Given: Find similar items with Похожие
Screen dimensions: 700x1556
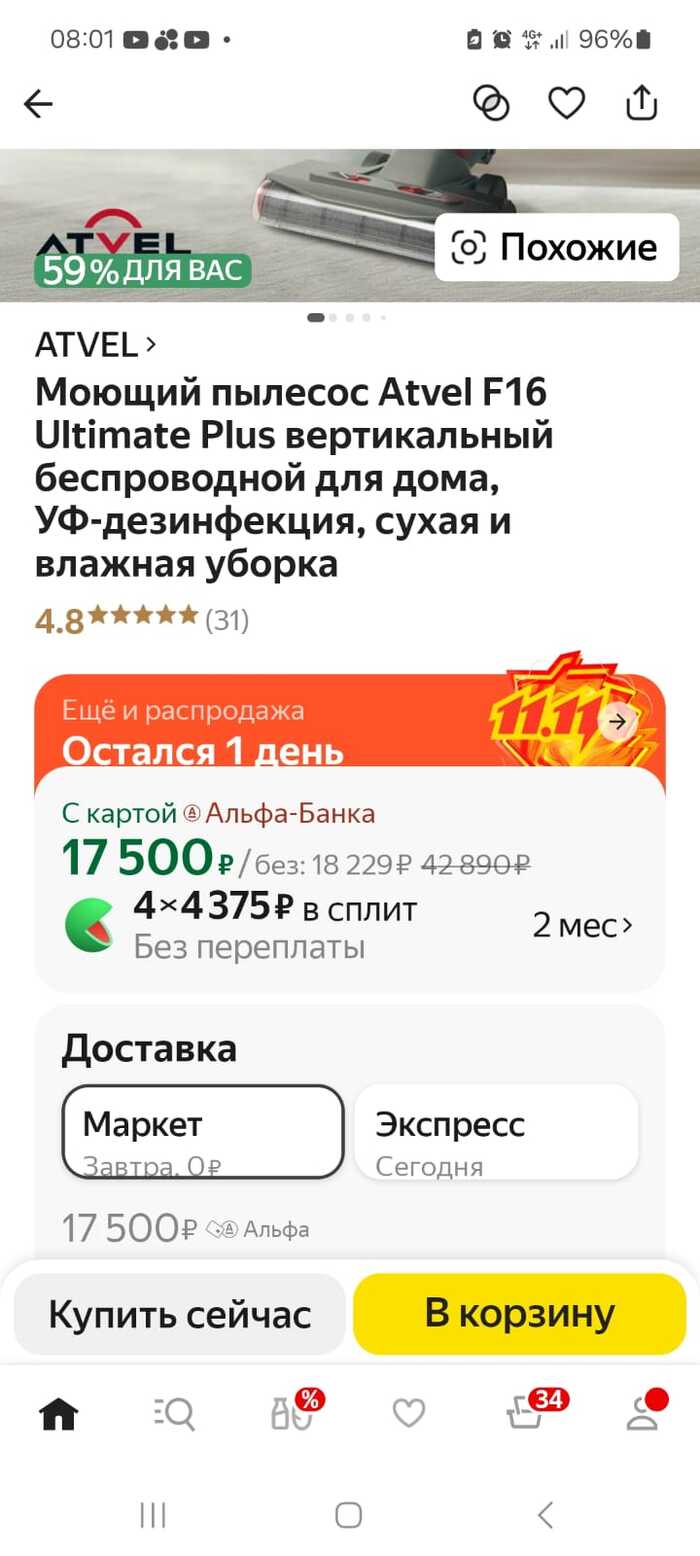Looking at the screenshot, I should click(556, 247).
